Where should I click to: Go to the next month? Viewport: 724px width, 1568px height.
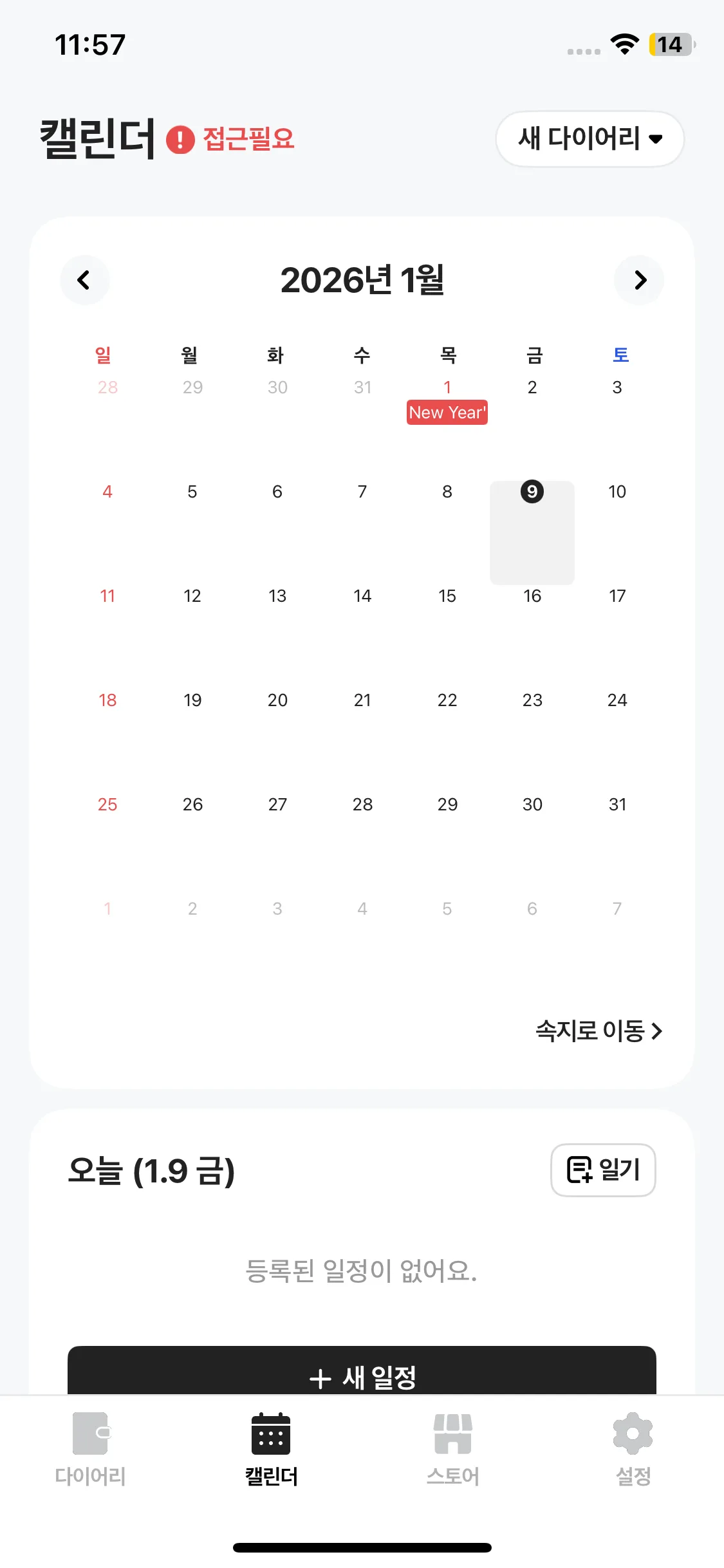[x=639, y=280]
